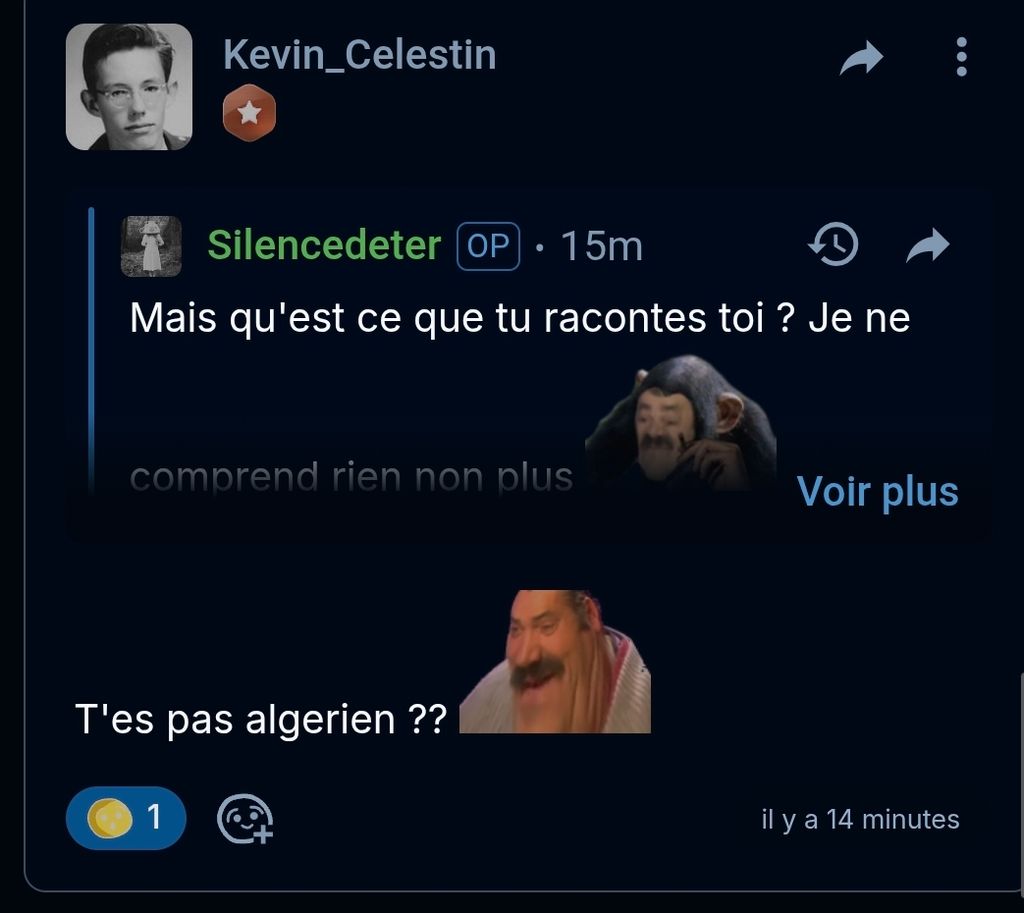Tap the coin reaction with count 1
Image resolution: width=1024 pixels, height=913 pixels.
click(126, 819)
